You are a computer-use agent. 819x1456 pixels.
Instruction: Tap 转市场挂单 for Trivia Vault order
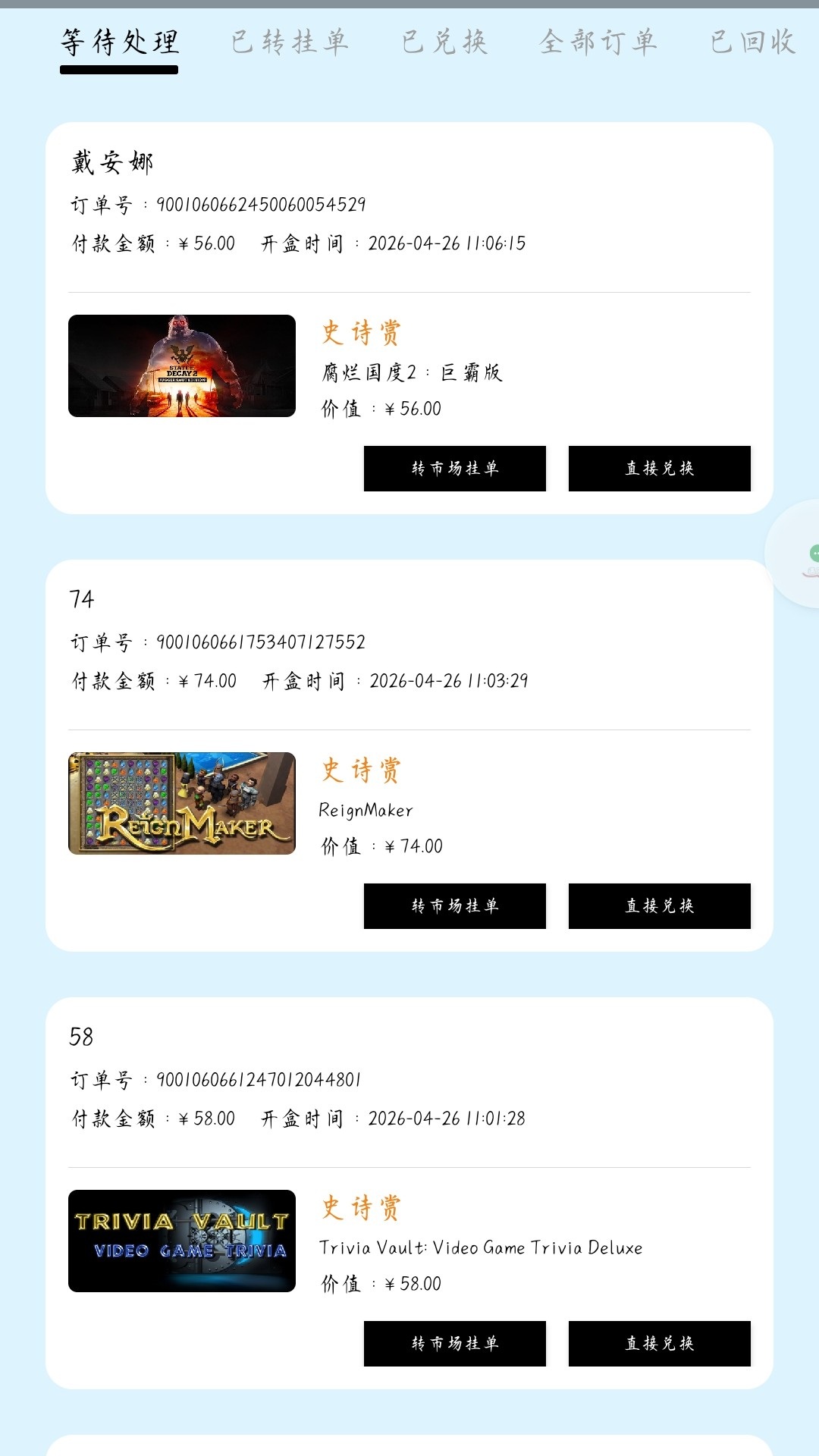455,1344
